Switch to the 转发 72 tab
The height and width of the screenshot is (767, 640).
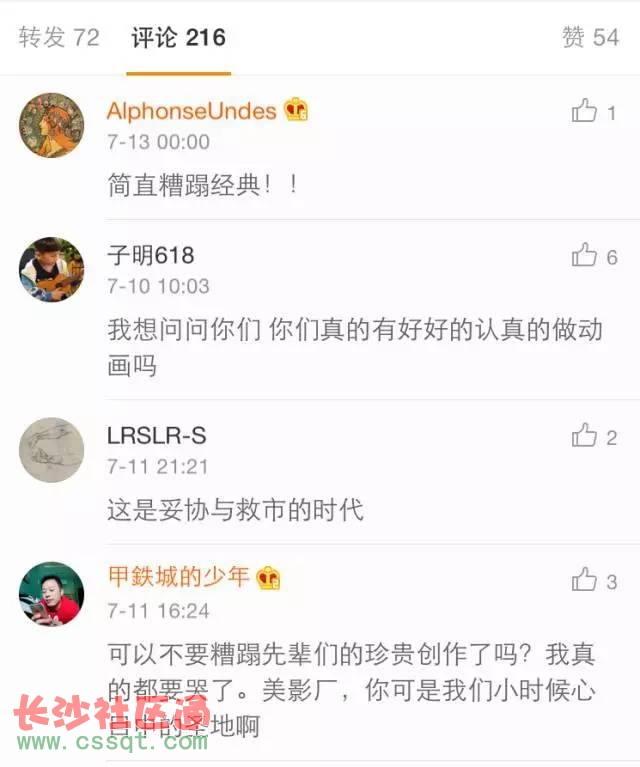pyautogui.click(x=59, y=38)
